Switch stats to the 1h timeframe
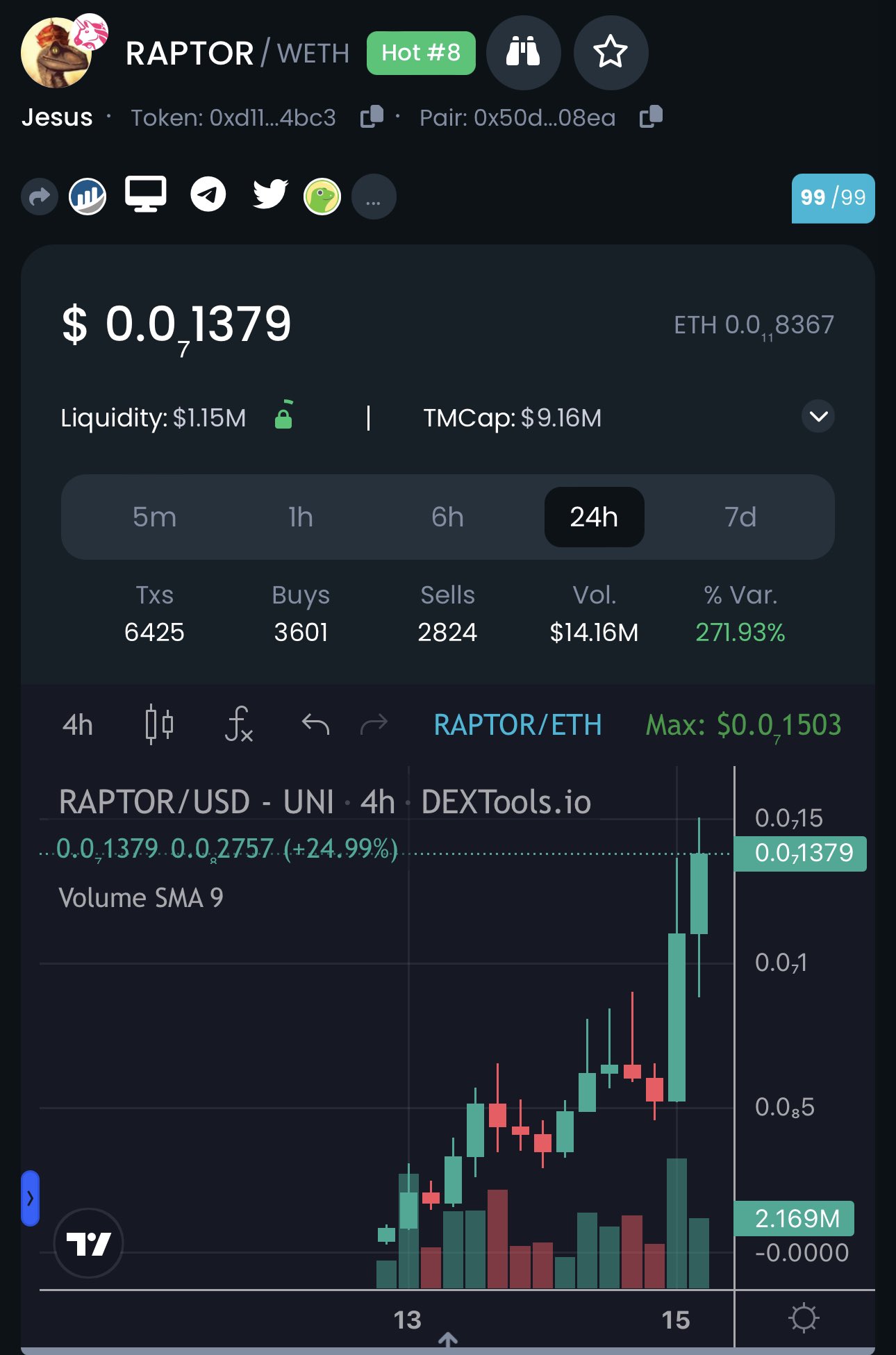Image resolution: width=896 pixels, height=1355 pixels. pyautogui.click(x=301, y=517)
